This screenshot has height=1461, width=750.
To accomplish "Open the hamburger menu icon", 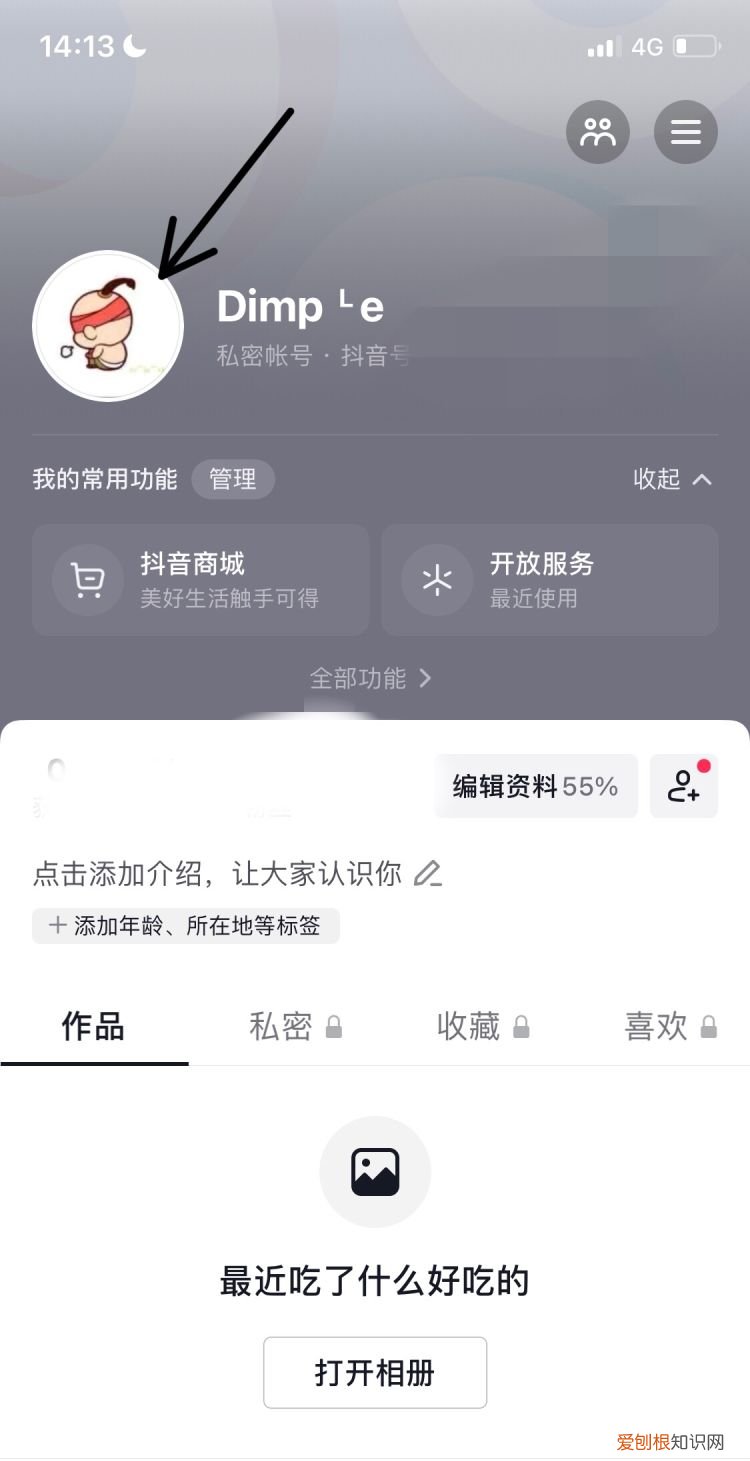I will coord(686,131).
